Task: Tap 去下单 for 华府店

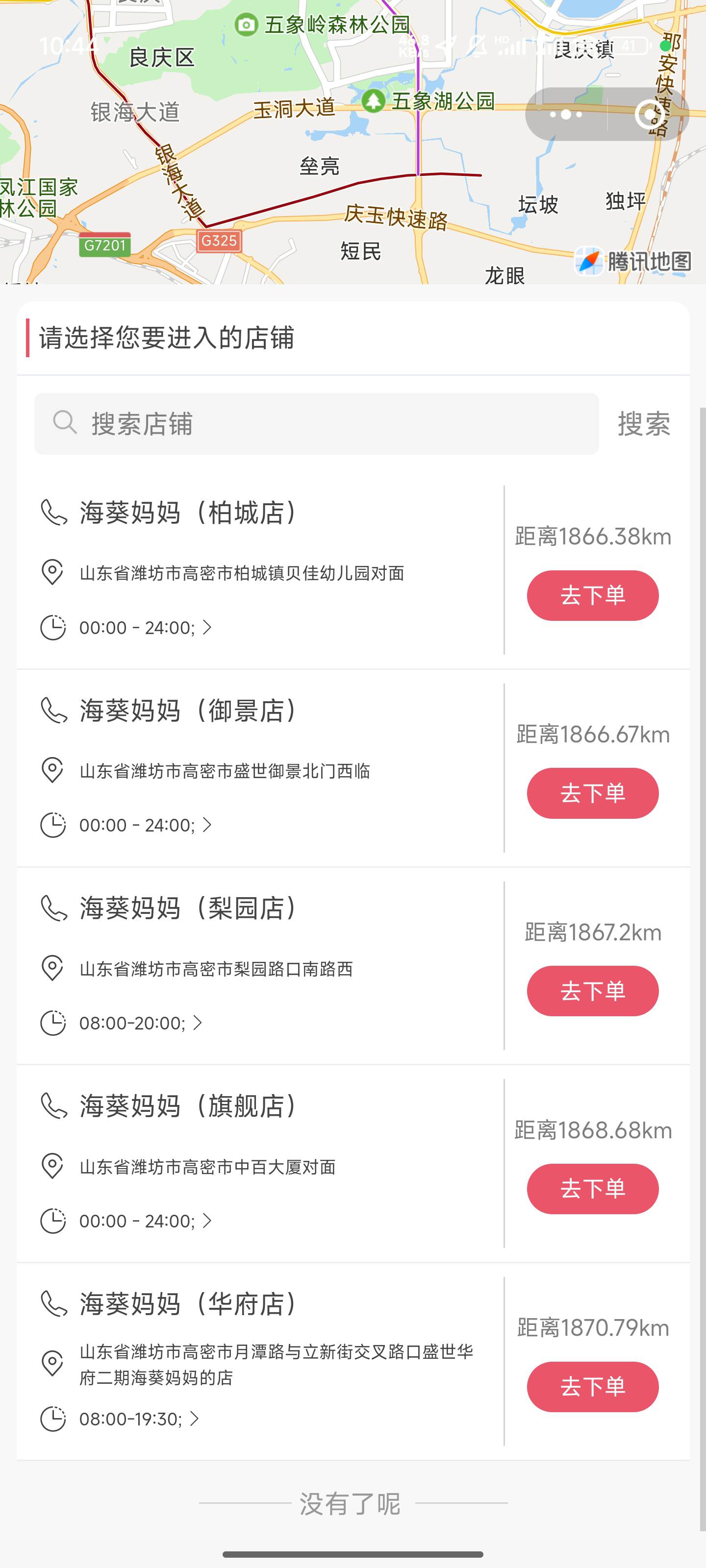Action: [x=592, y=1387]
